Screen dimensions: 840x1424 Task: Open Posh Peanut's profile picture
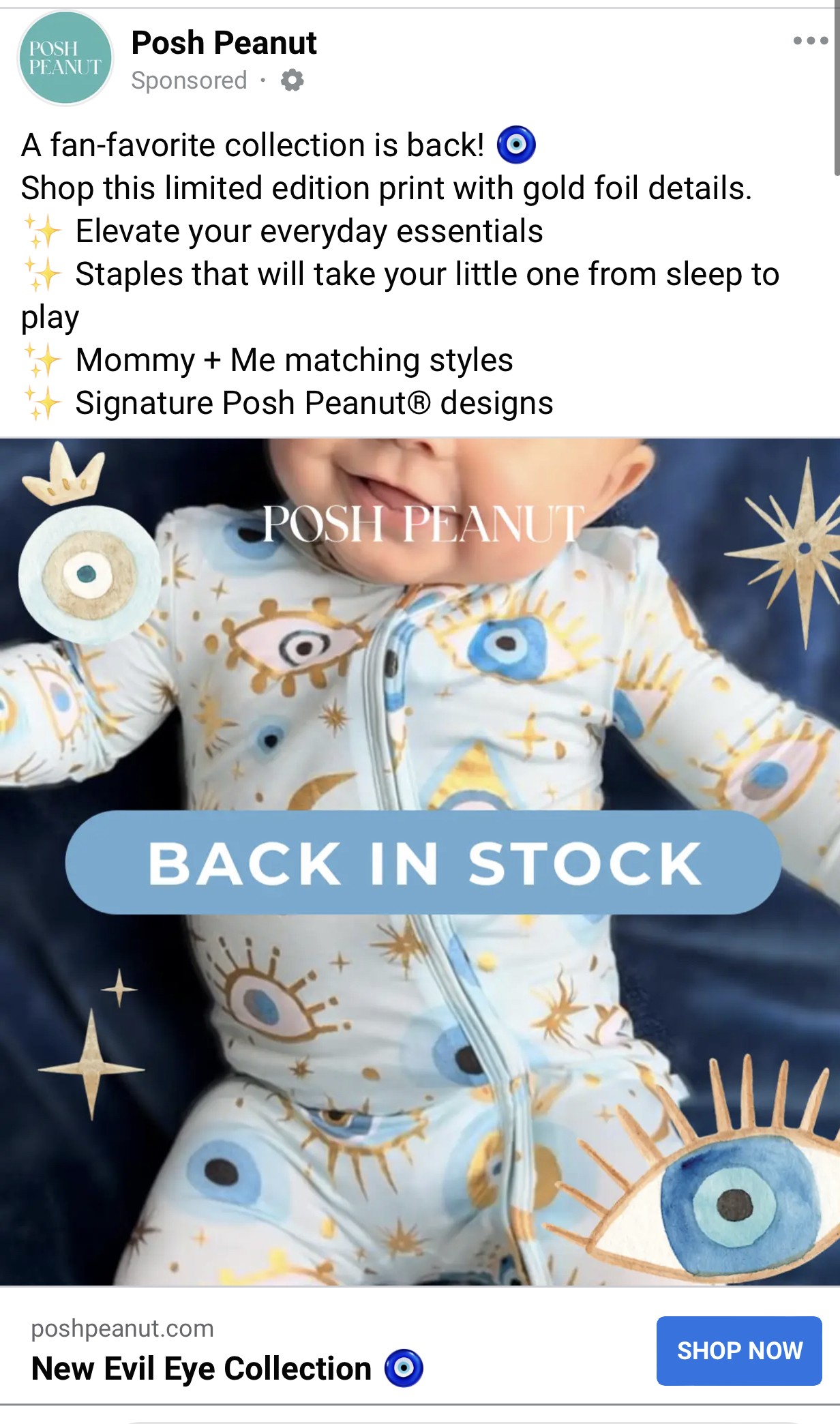(65, 59)
